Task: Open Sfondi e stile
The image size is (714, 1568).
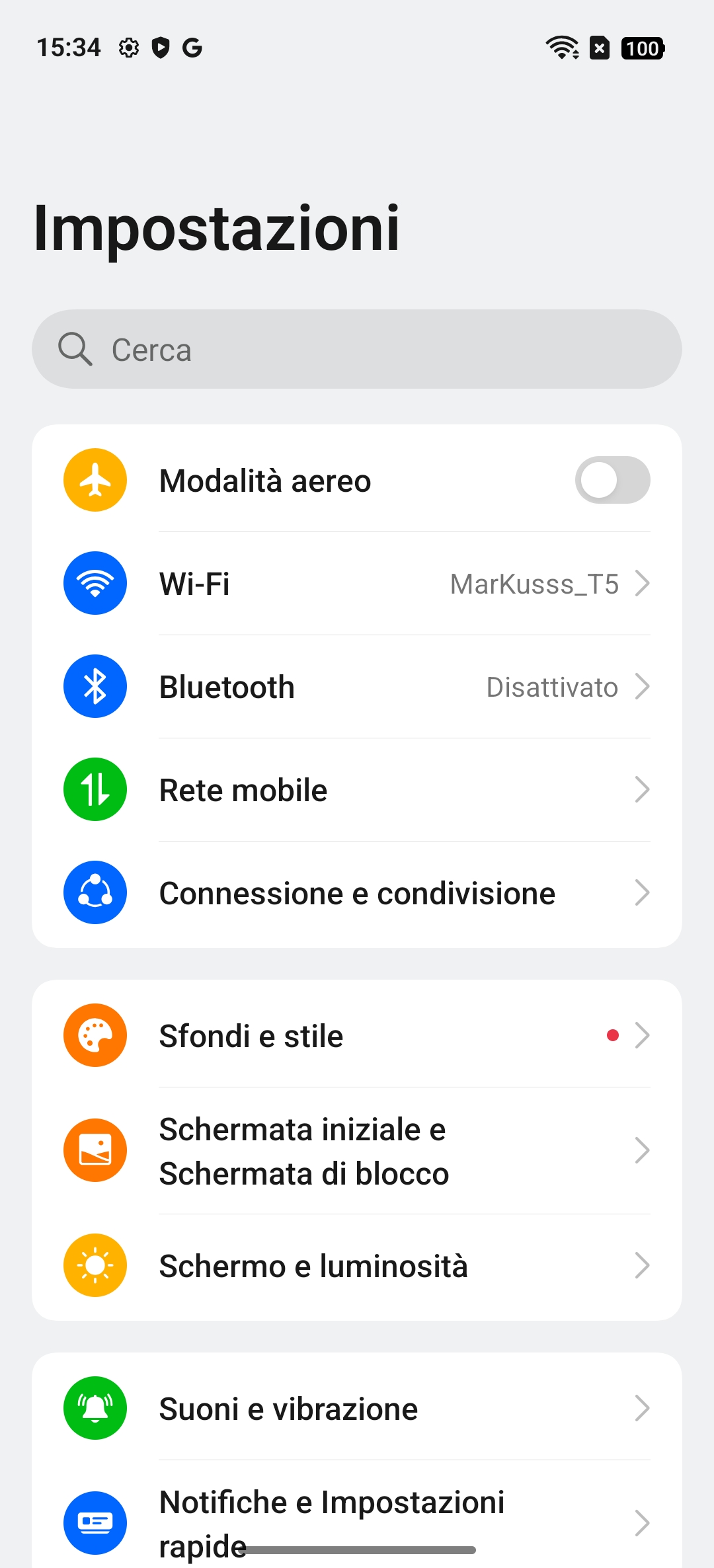Action: tap(357, 1036)
